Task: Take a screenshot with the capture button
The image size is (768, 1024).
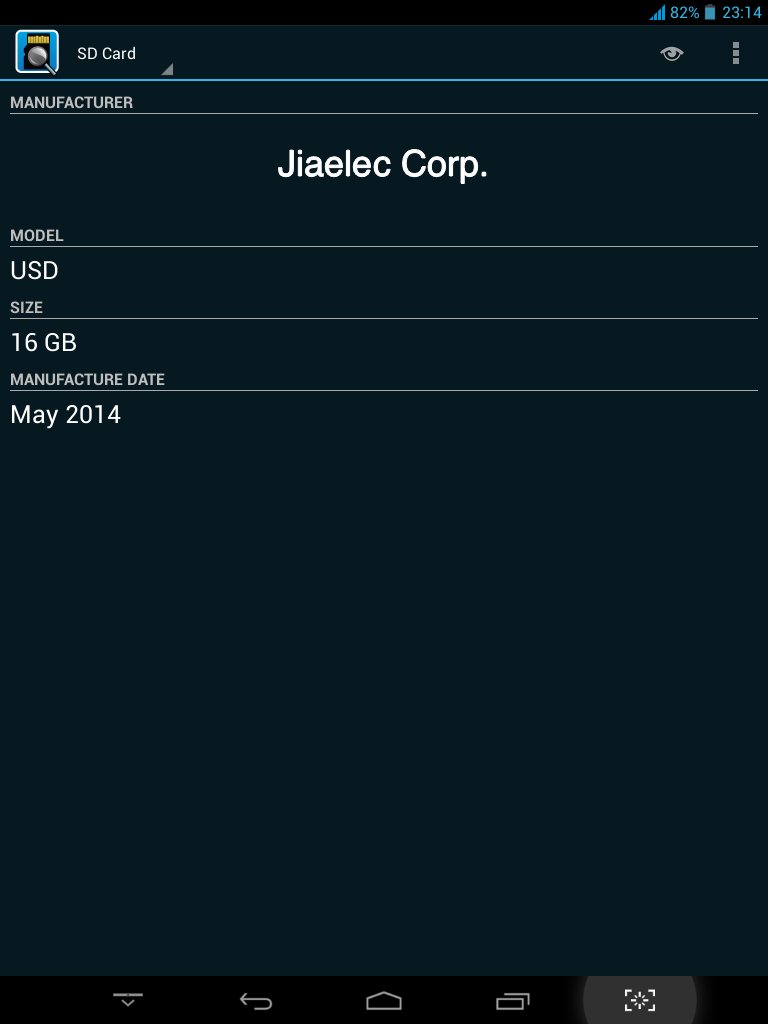Action: (640, 1000)
